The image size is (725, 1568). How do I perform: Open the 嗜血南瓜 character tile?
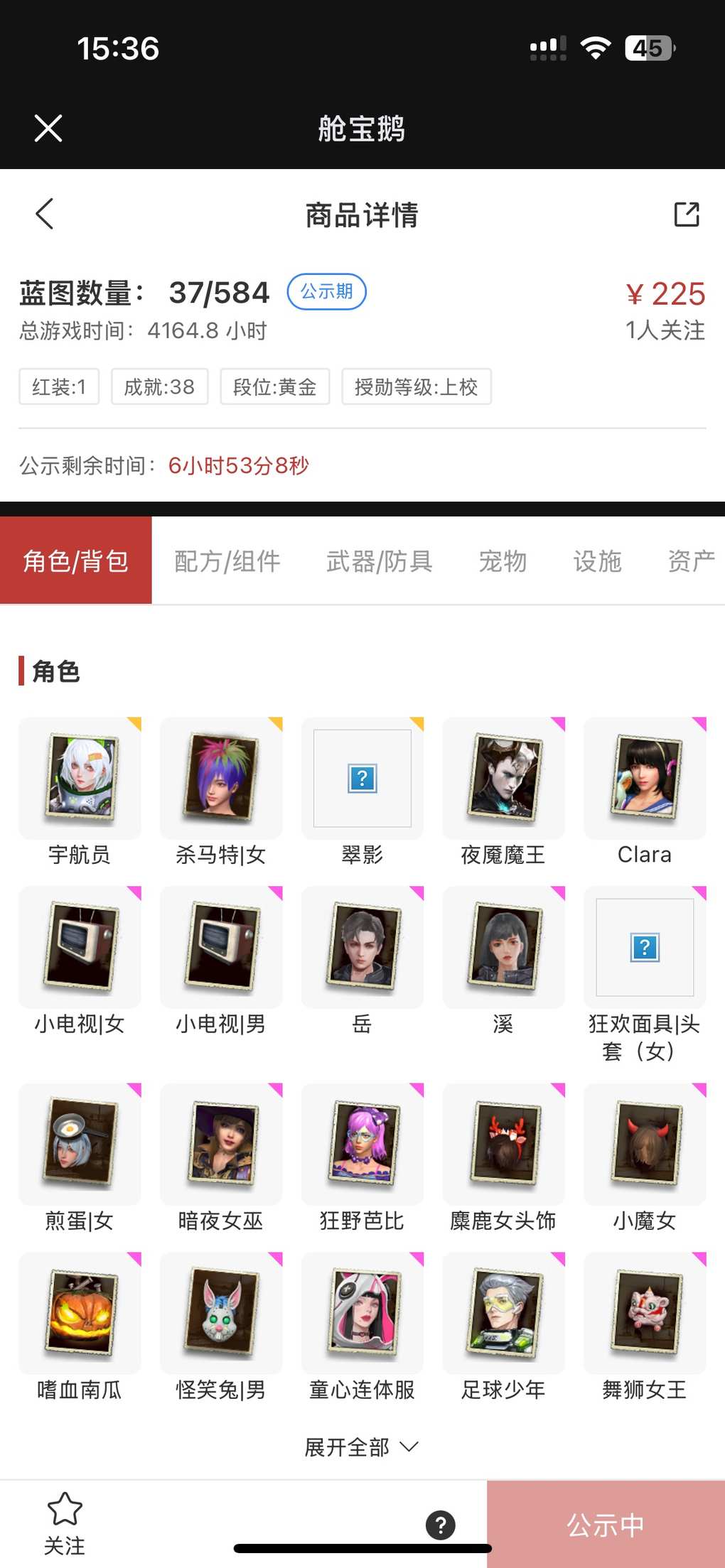[x=80, y=1314]
